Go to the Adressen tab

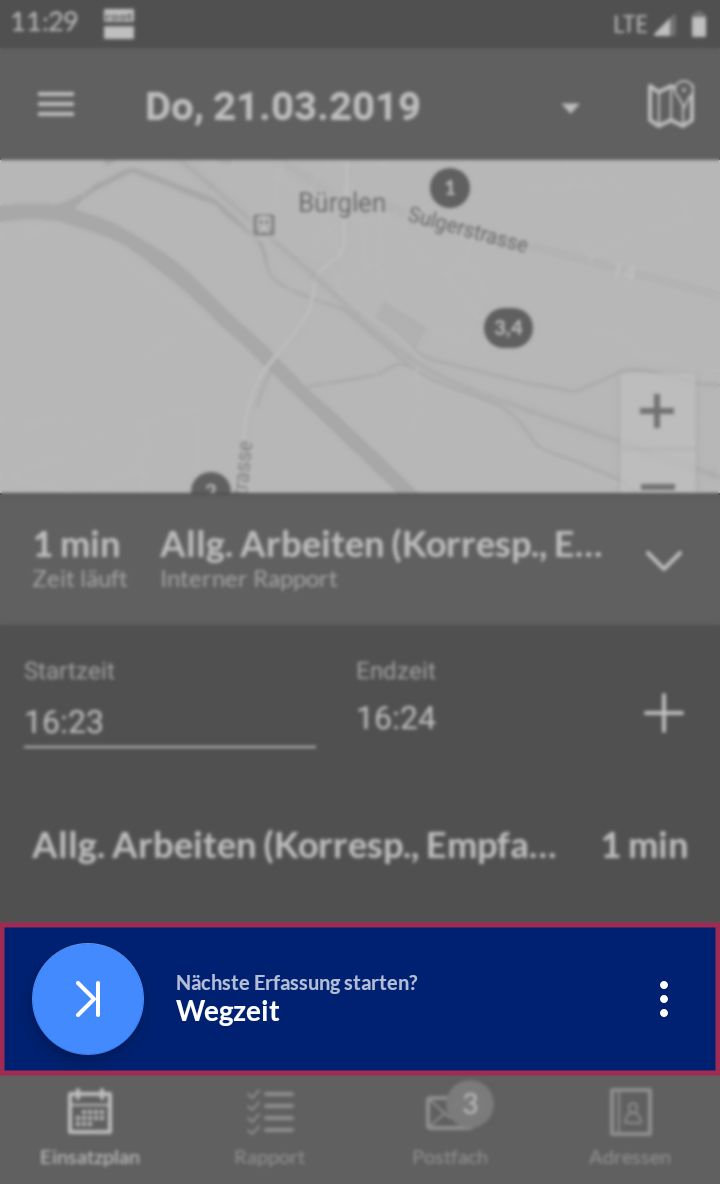click(x=630, y=1128)
